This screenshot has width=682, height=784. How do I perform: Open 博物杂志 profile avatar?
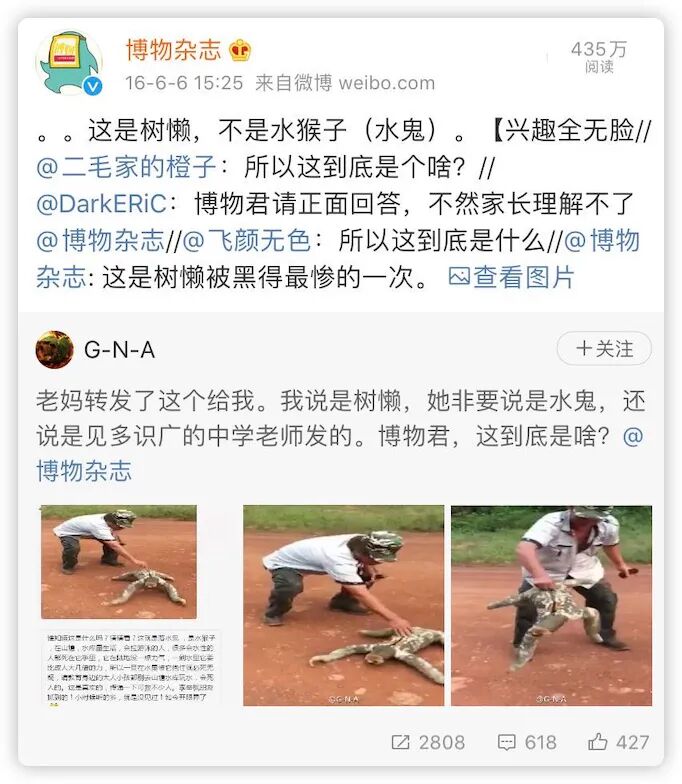[69, 63]
